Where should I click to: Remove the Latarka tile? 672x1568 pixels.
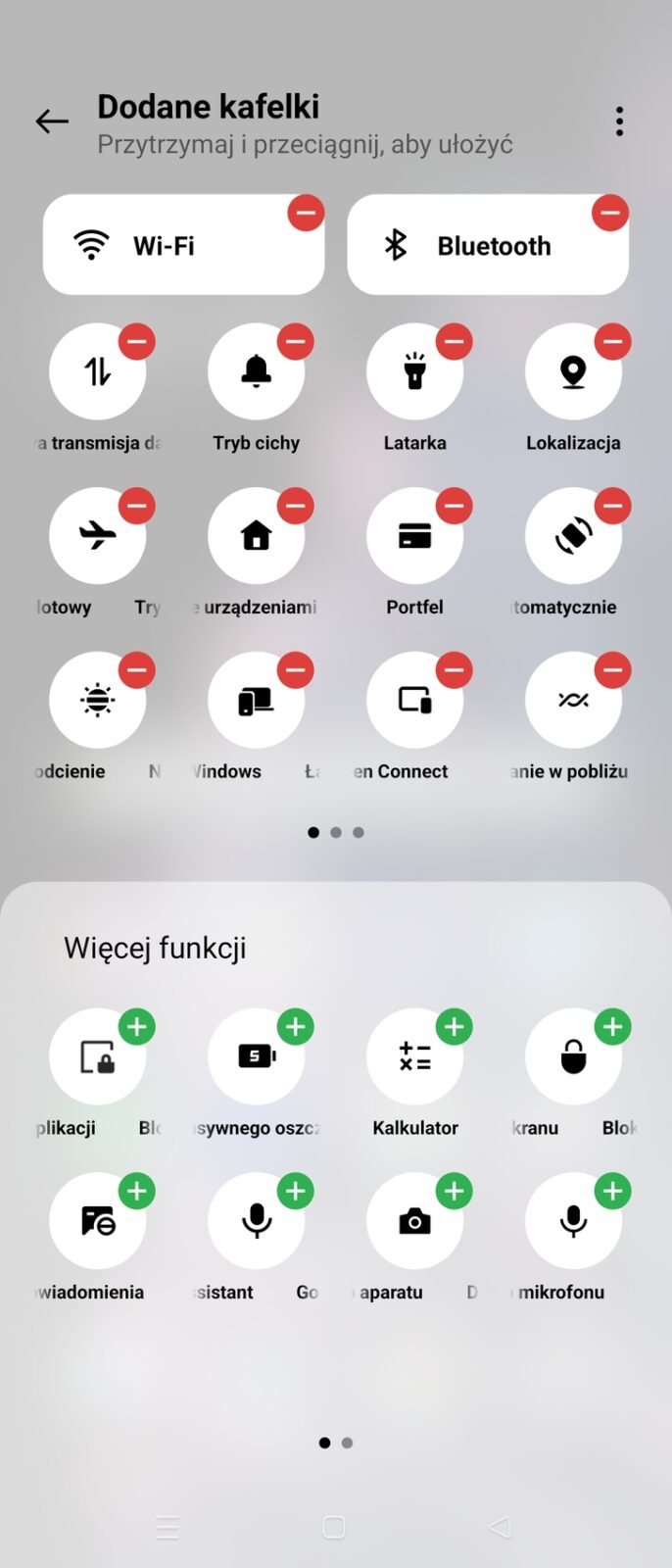click(x=454, y=342)
